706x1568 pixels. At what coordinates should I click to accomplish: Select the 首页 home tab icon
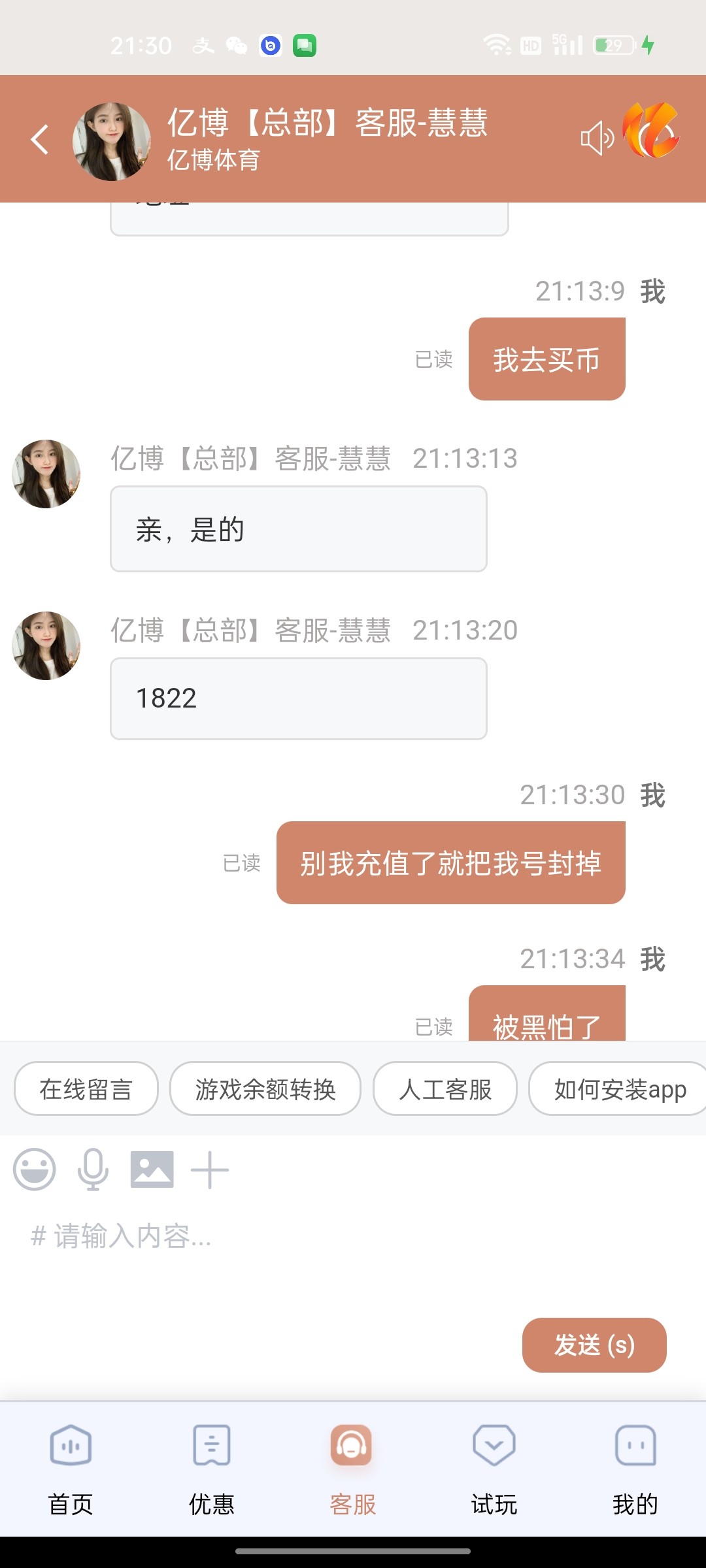pyautogui.click(x=70, y=1445)
